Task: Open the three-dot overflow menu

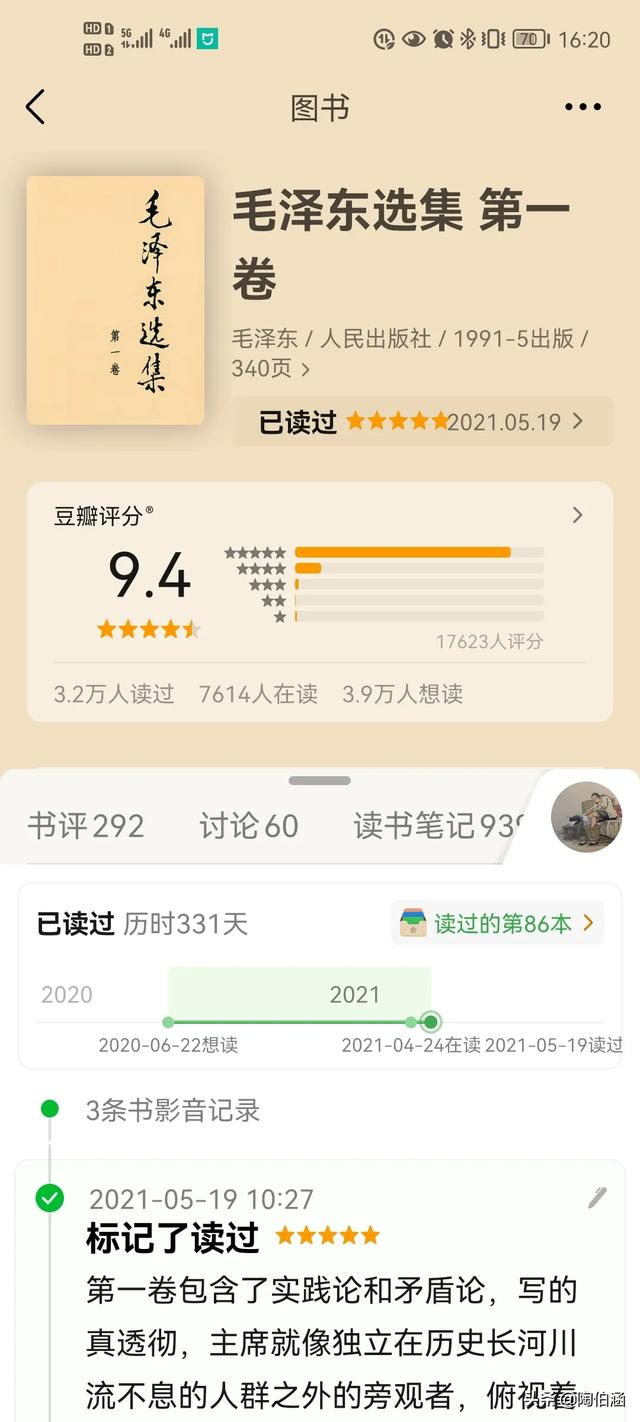Action: point(583,107)
